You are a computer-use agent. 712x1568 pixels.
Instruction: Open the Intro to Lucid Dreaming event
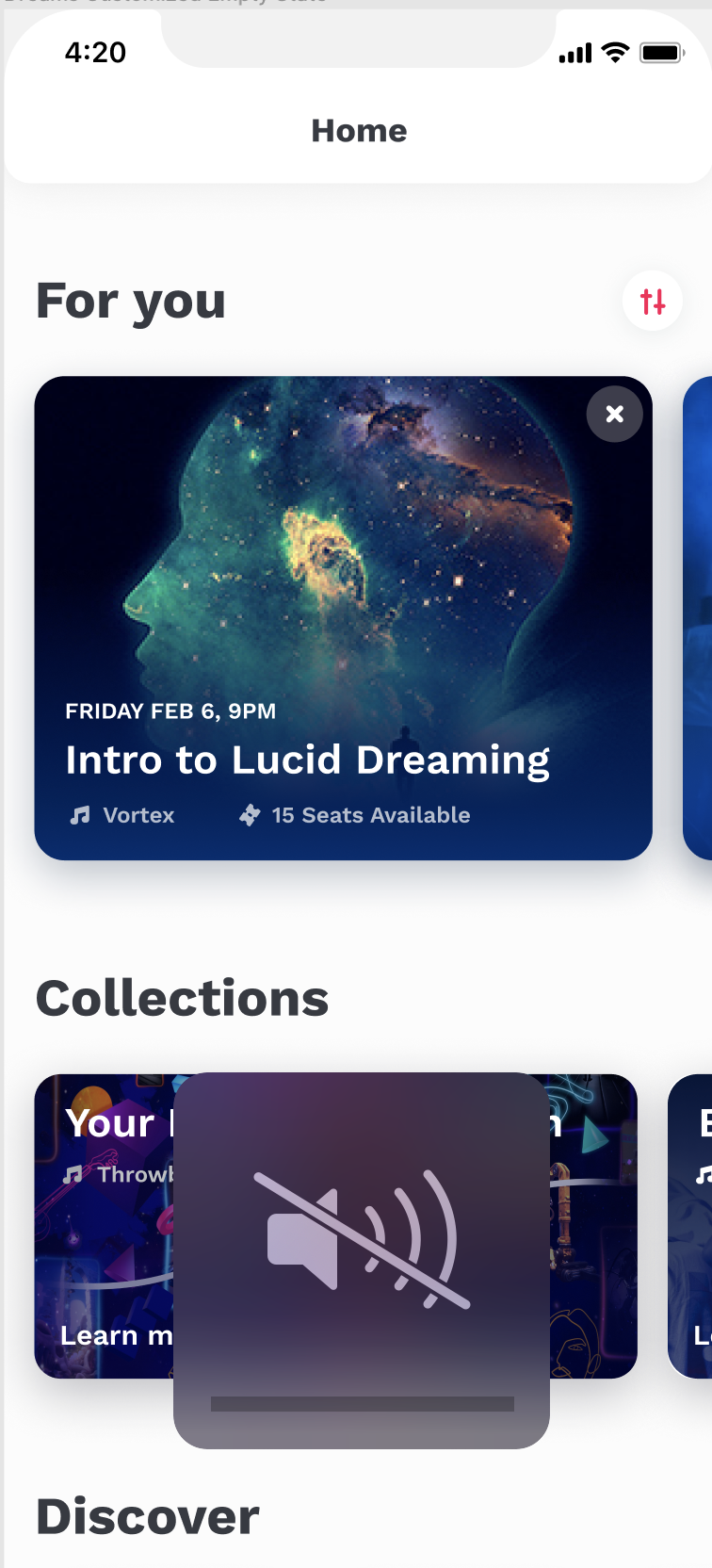click(344, 618)
